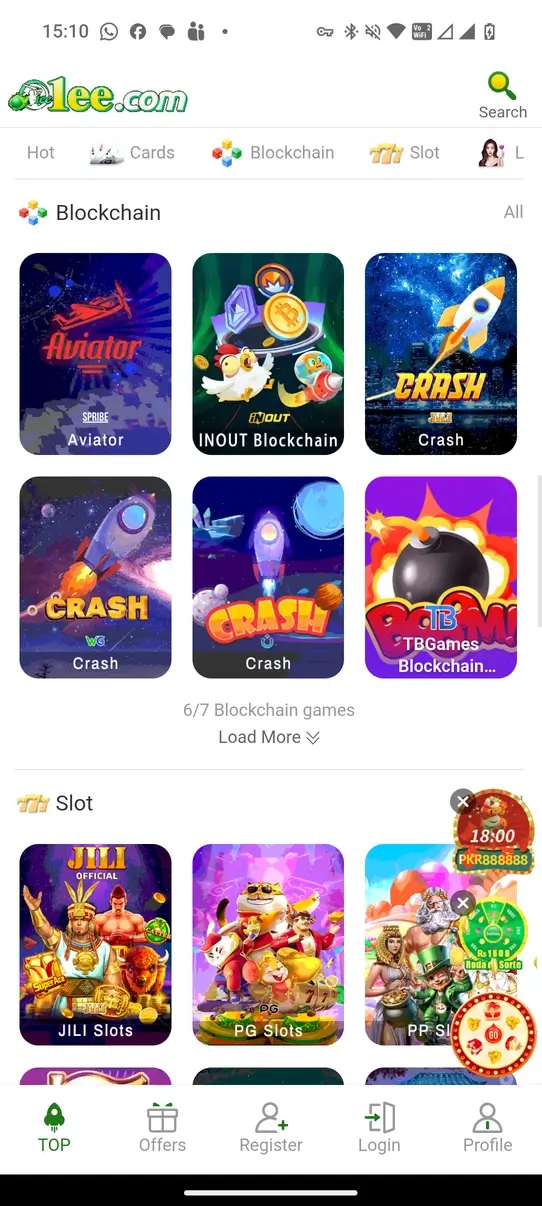Expand Load More blockchain games

click(x=269, y=737)
